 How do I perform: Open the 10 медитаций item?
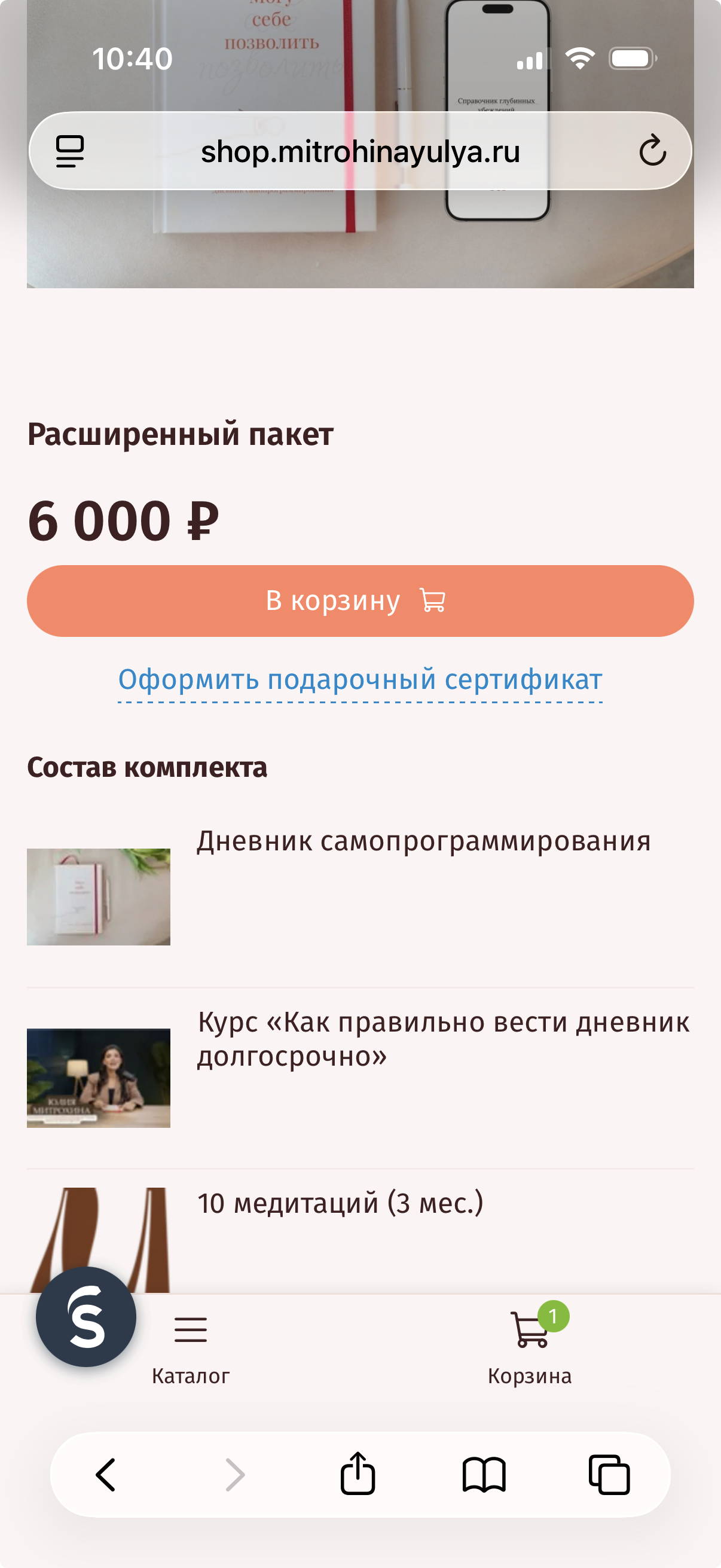click(340, 1204)
